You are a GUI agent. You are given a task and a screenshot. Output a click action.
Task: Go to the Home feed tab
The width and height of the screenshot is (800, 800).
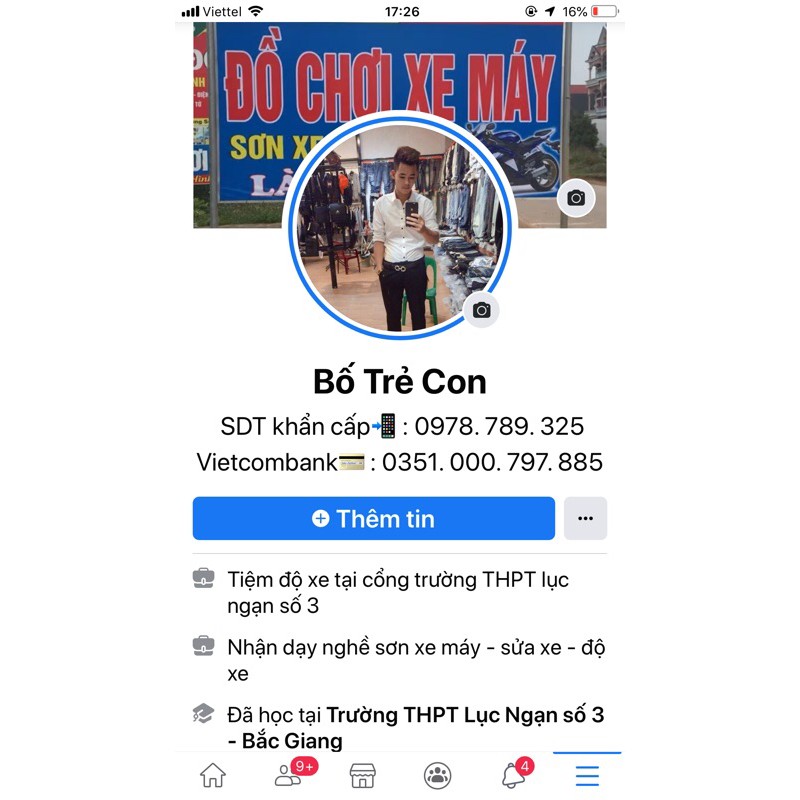[x=213, y=775]
